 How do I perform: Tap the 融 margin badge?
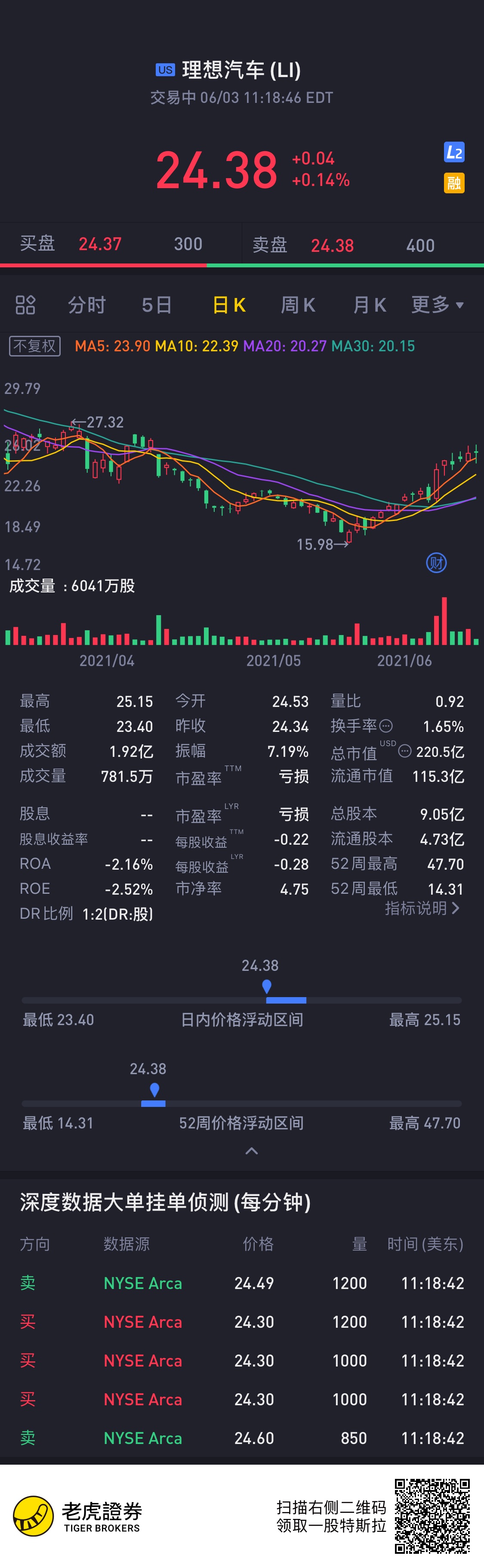453,183
